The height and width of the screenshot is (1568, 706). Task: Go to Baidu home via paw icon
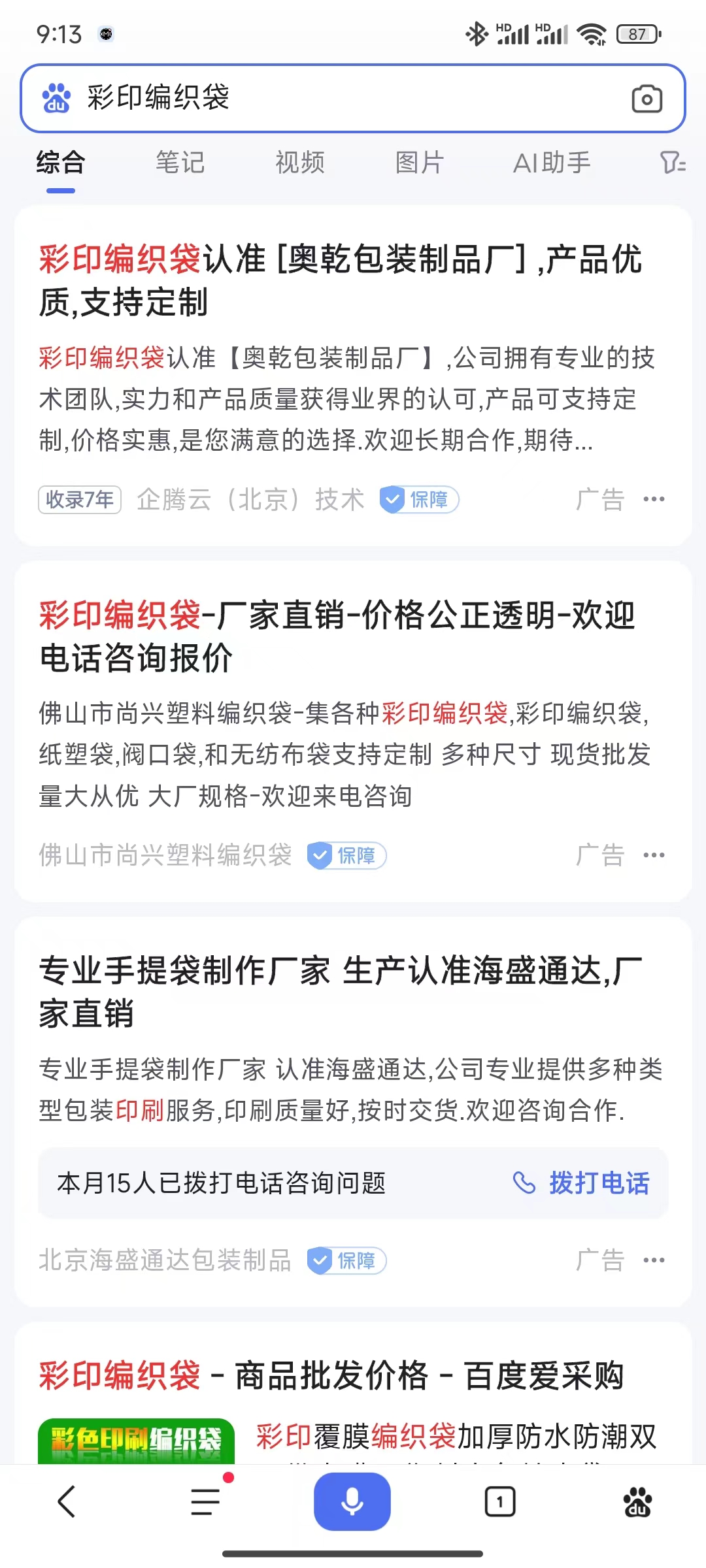pos(637,1501)
